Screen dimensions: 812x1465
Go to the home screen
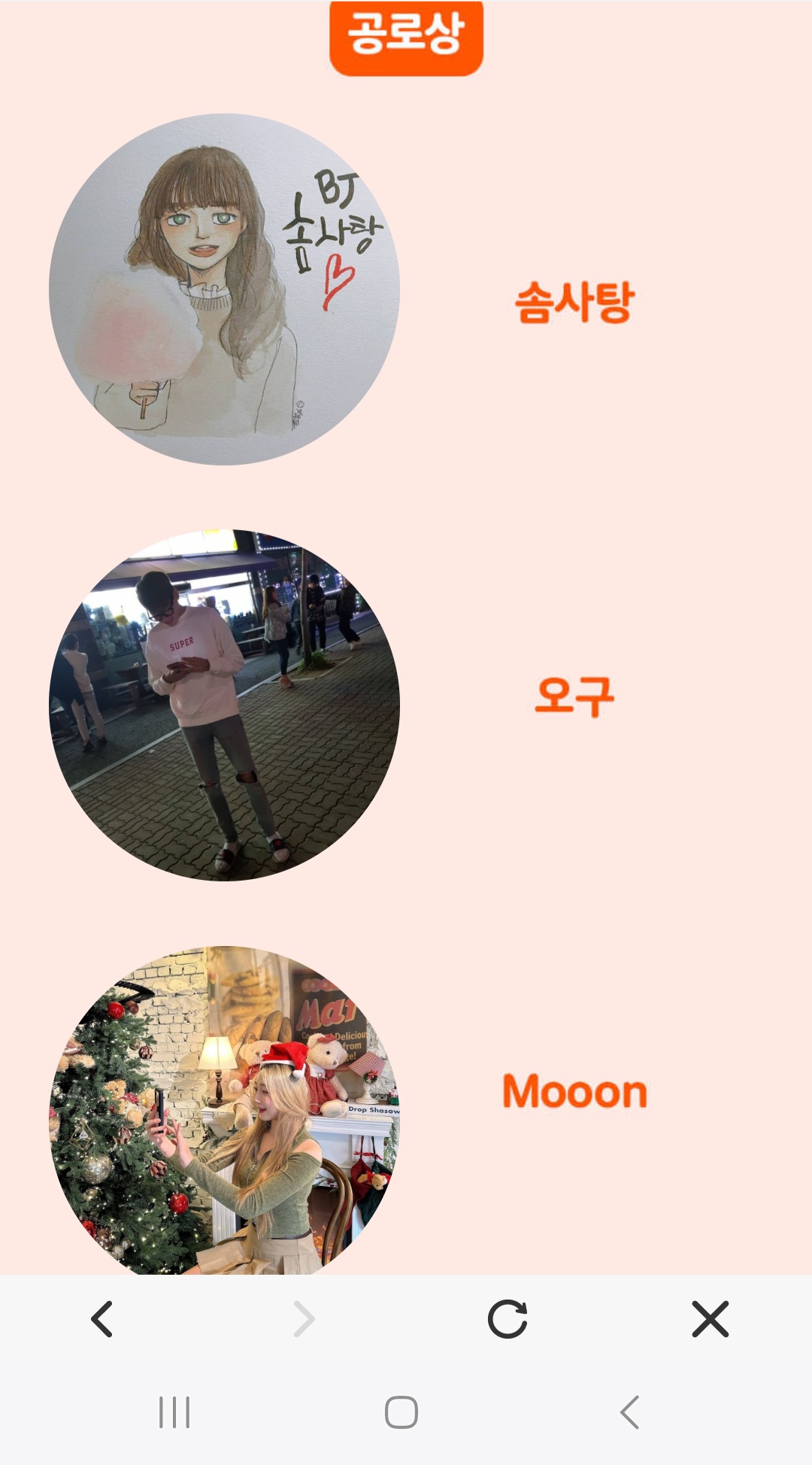[401, 1412]
